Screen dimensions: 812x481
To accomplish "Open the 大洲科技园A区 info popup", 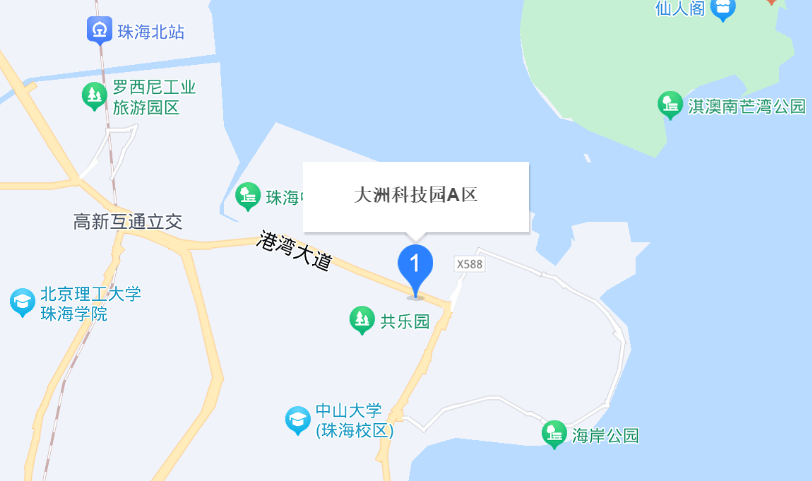I will click(415, 196).
